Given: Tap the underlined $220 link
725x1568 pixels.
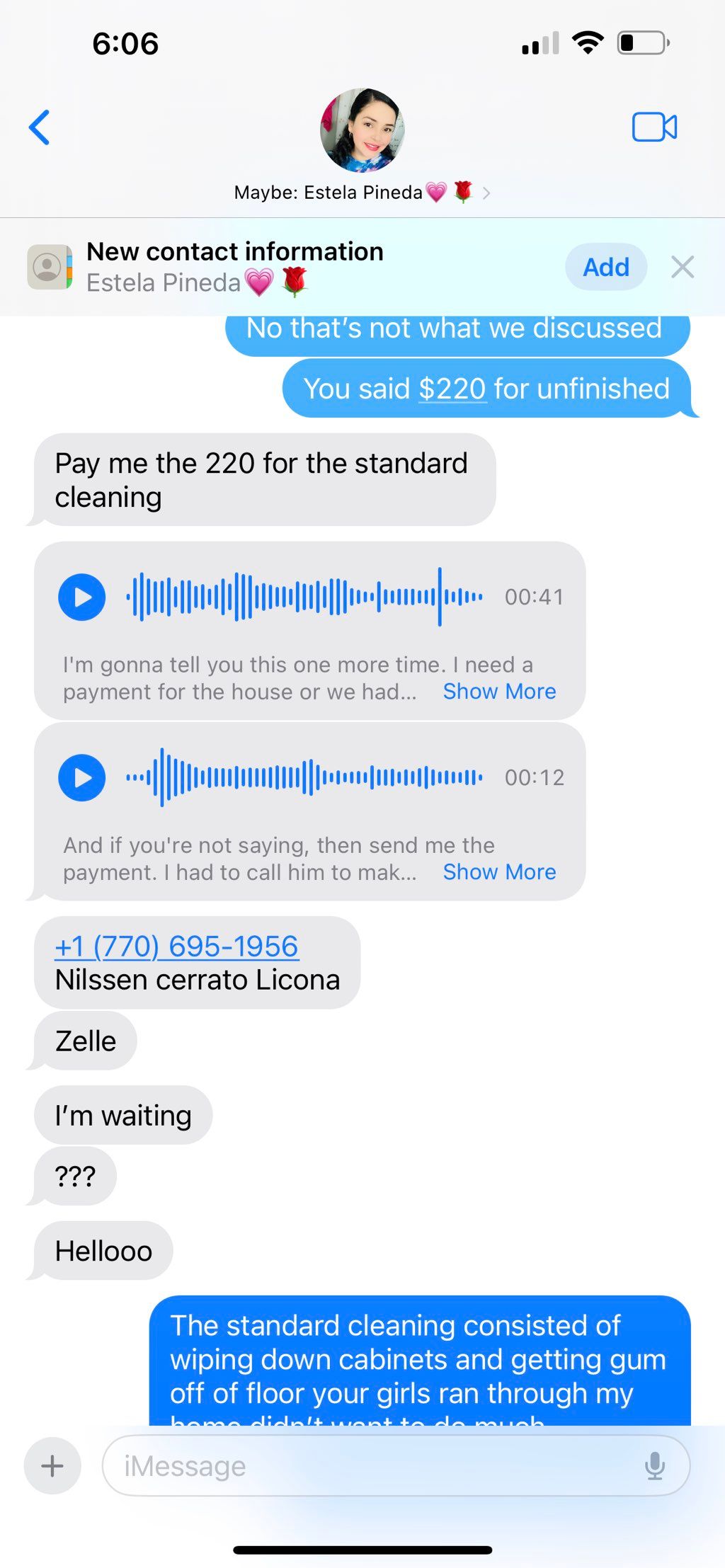Looking at the screenshot, I should click(452, 389).
